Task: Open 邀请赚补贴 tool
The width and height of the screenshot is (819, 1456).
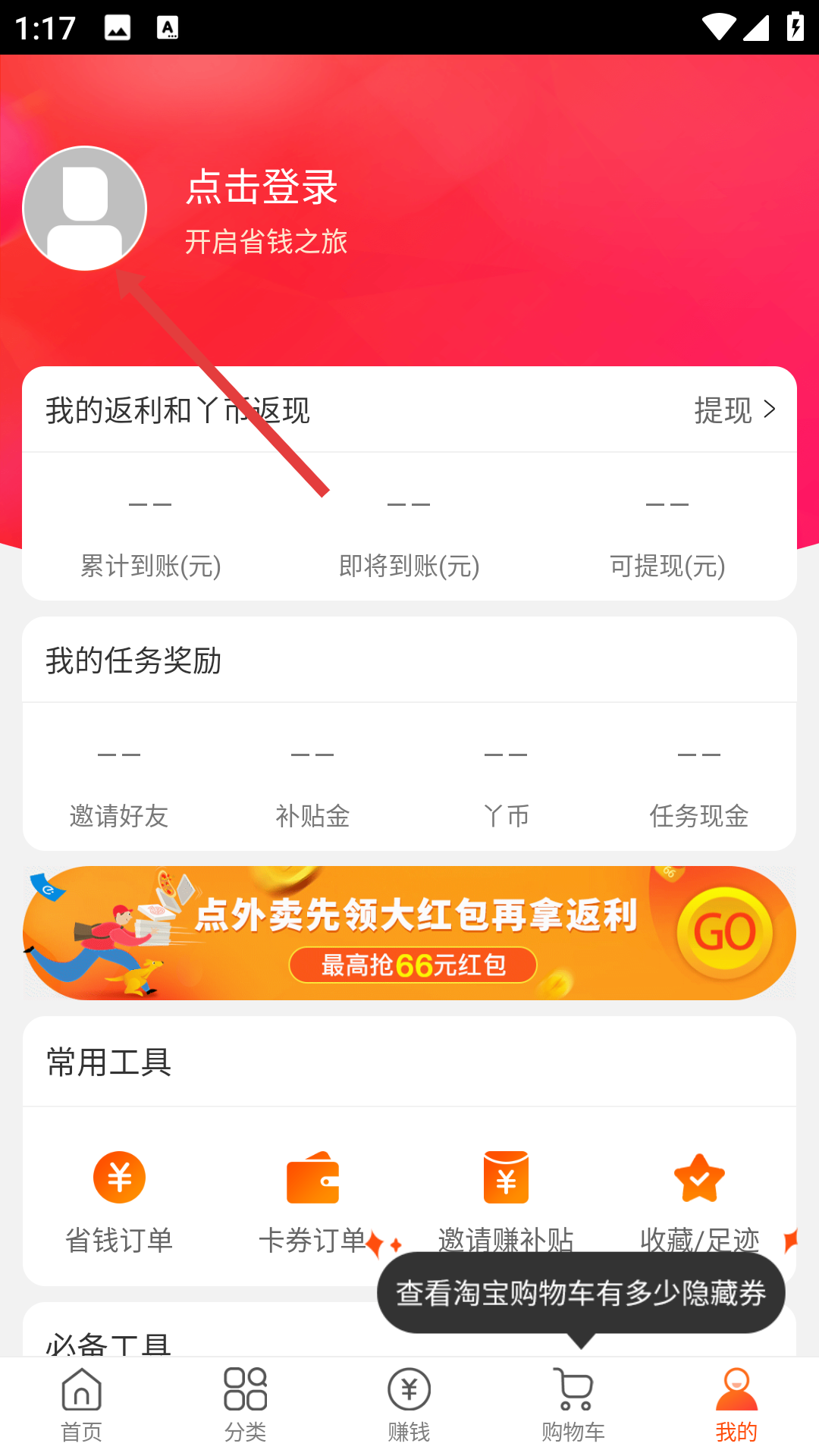Action: (x=506, y=1198)
